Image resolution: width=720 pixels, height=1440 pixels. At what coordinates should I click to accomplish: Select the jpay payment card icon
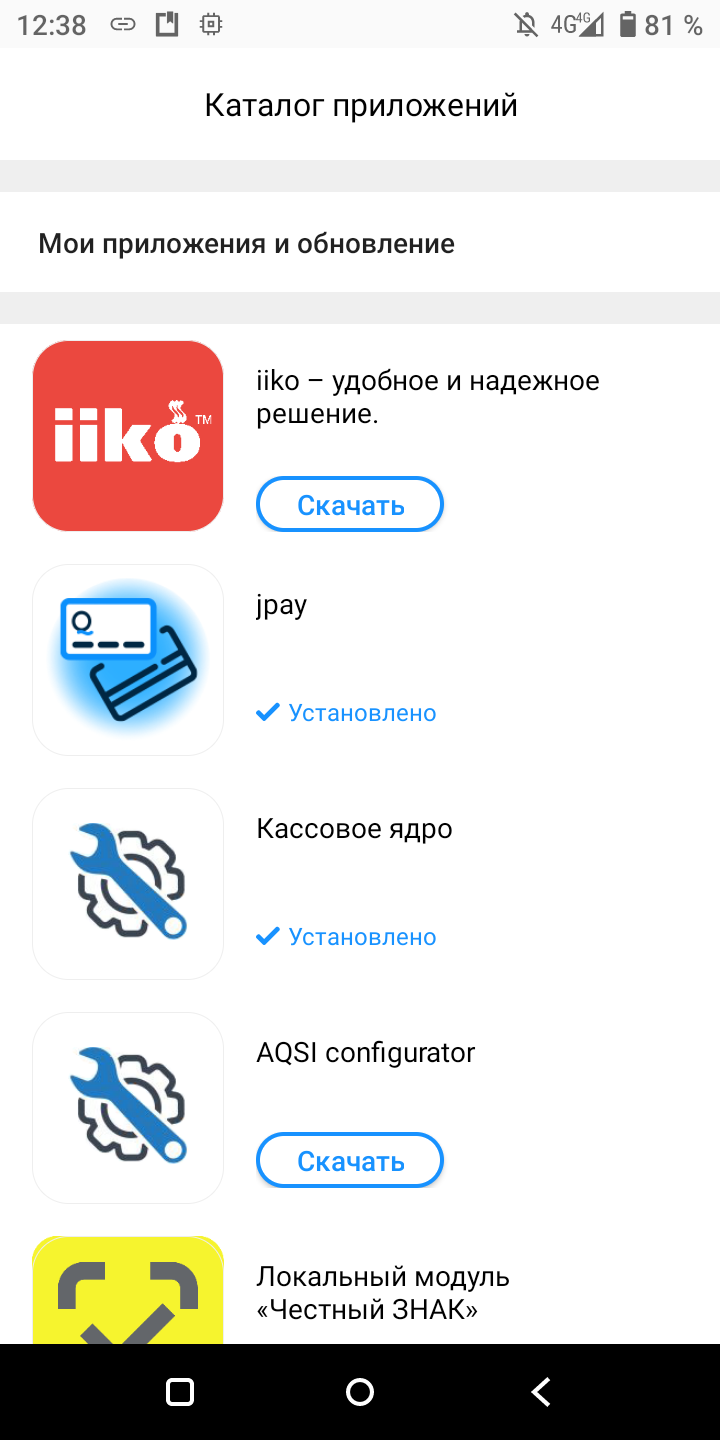coord(127,659)
